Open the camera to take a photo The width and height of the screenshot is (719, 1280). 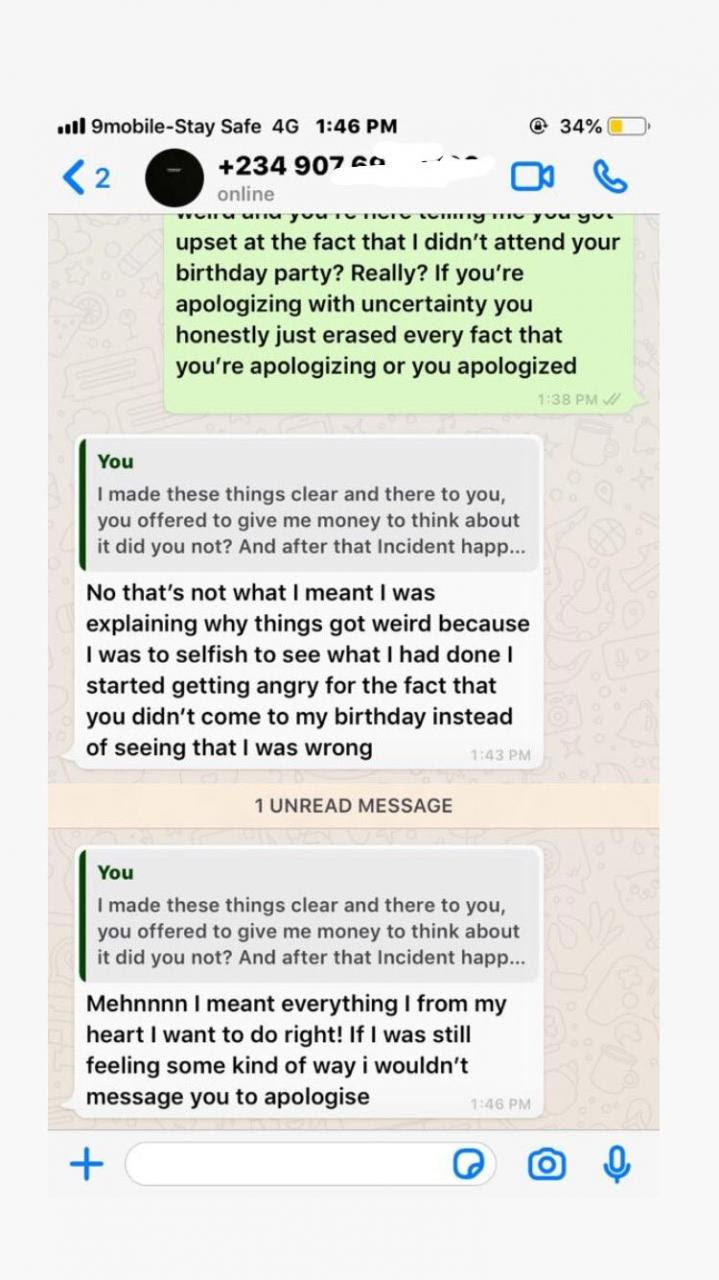546,1164
